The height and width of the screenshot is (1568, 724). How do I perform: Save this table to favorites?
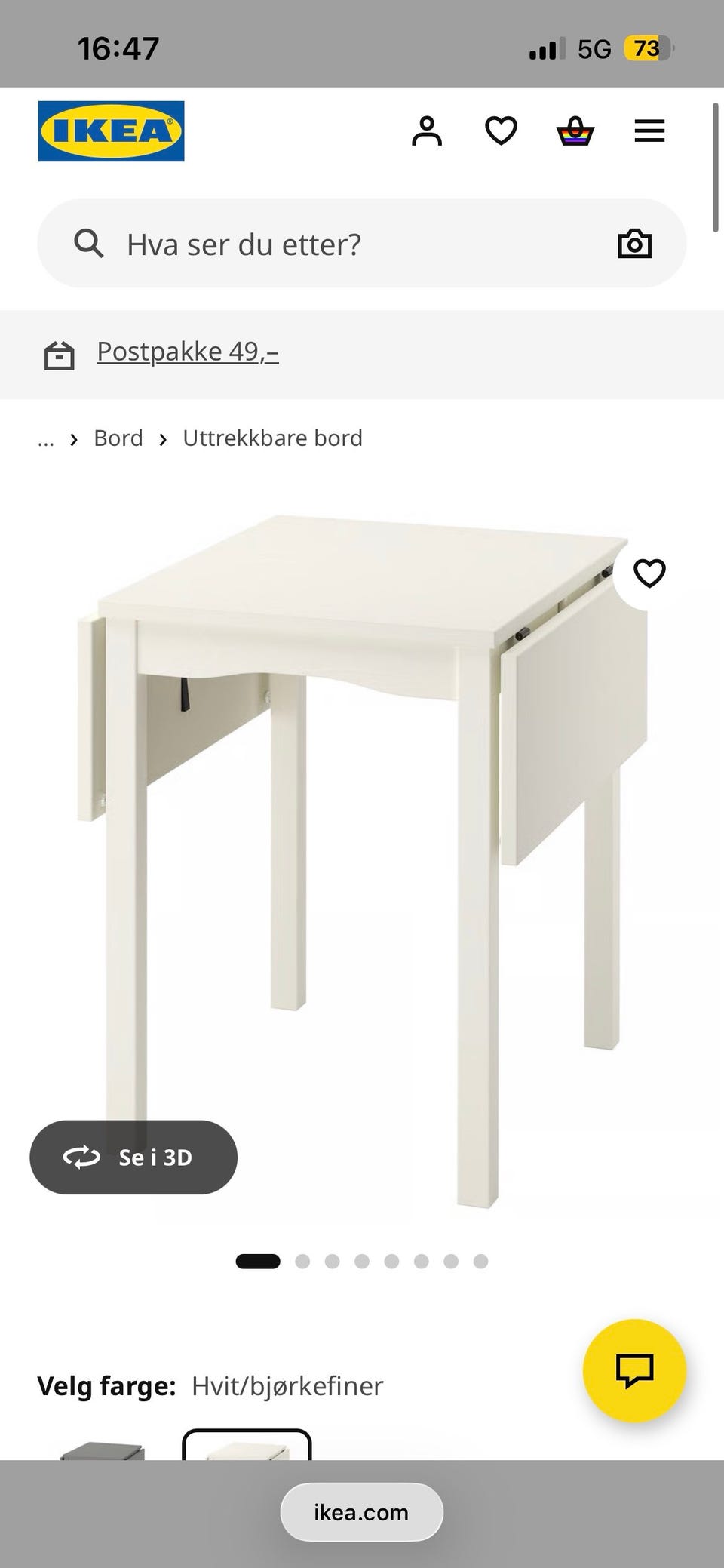pyautogui.click(x=649, y=573)
